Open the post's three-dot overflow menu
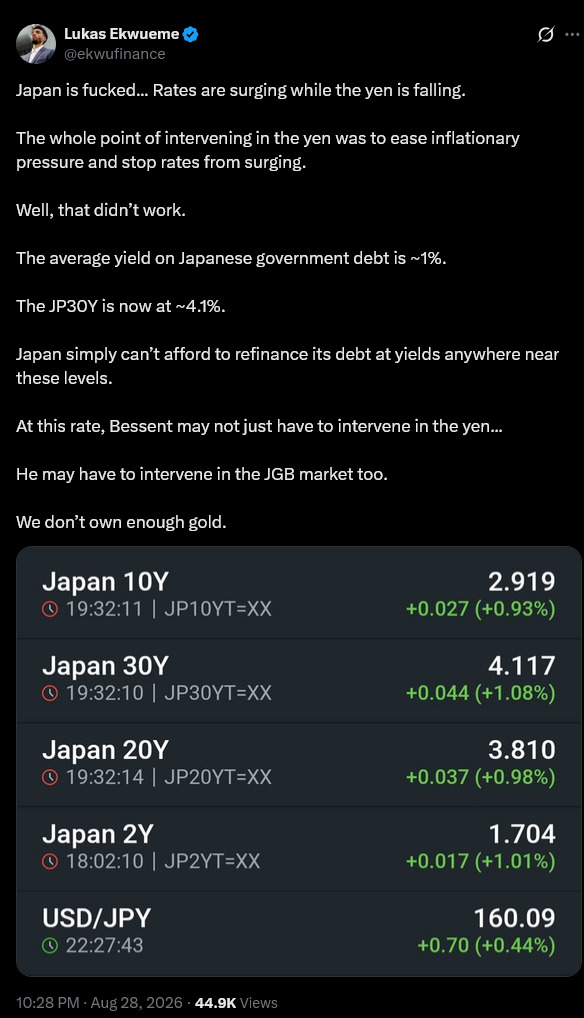 [x=572, y=34]
